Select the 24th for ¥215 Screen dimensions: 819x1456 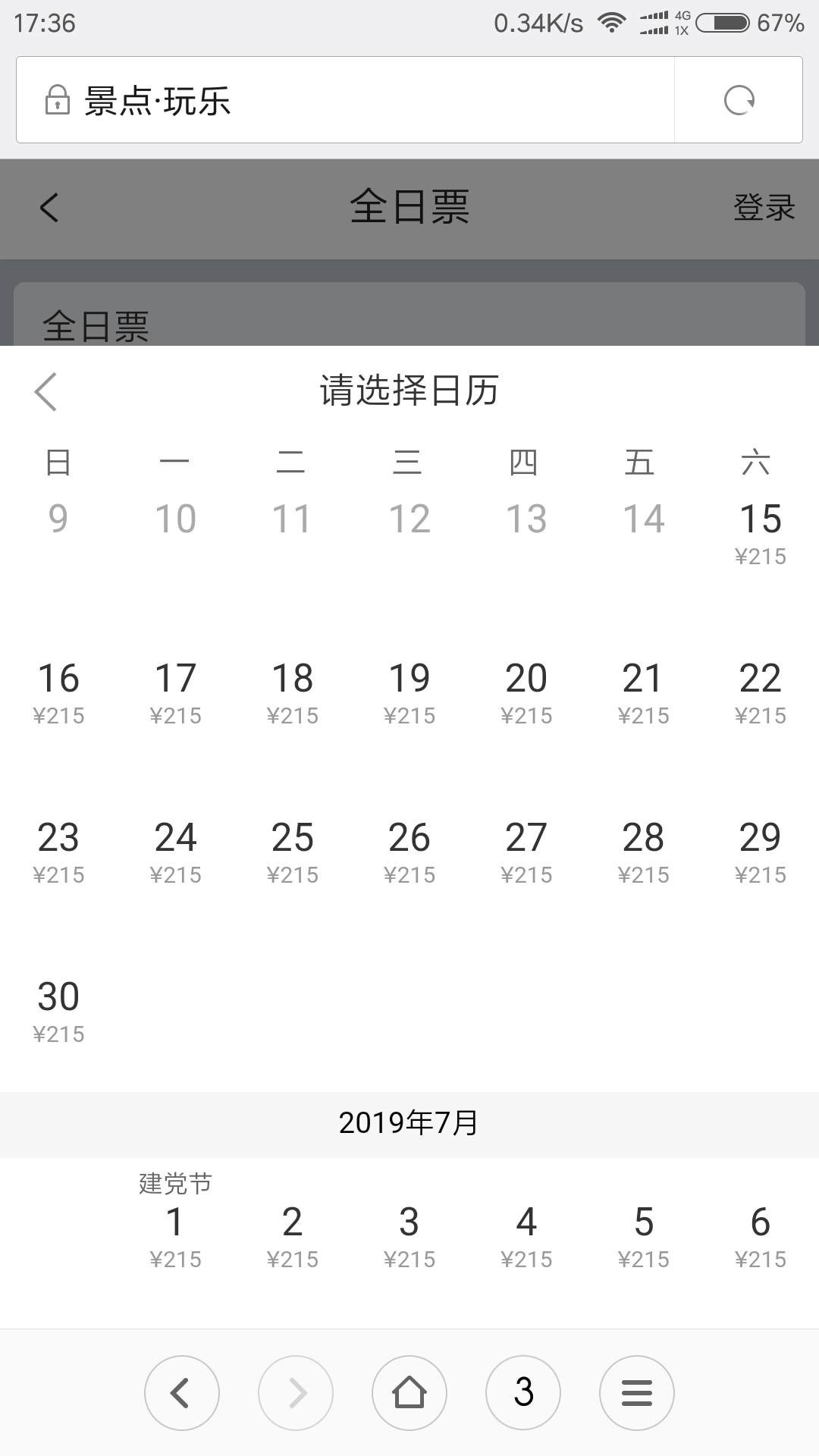[x=175, y=852]
